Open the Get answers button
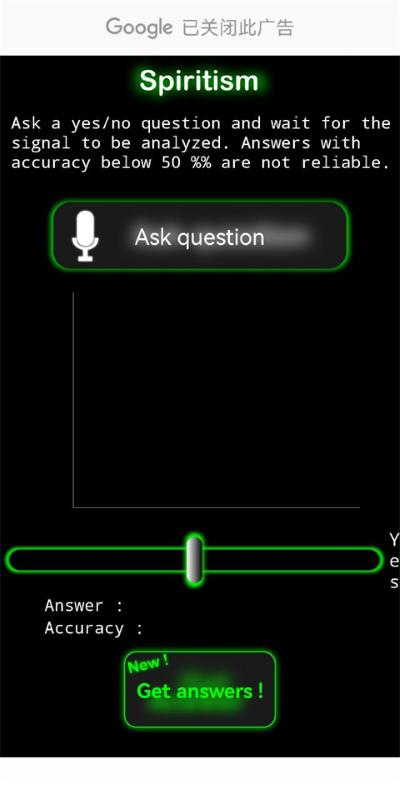Image resolution: width=400 pixels, height=800 pixels. (200, 689)
